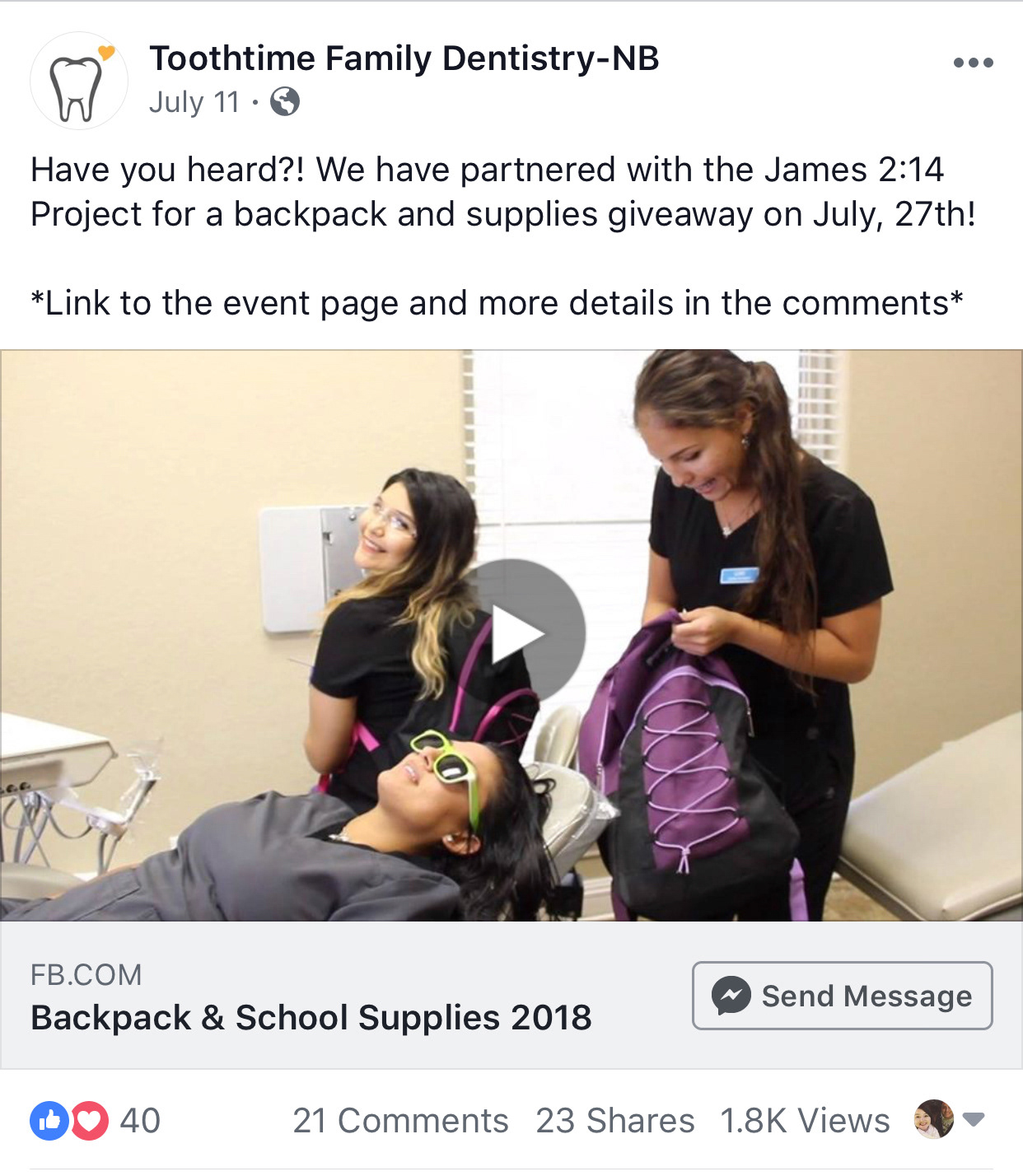This screenshot has width=1023, height=1176.
Task: View the 23 Shares
Action: coord(614,1121)
